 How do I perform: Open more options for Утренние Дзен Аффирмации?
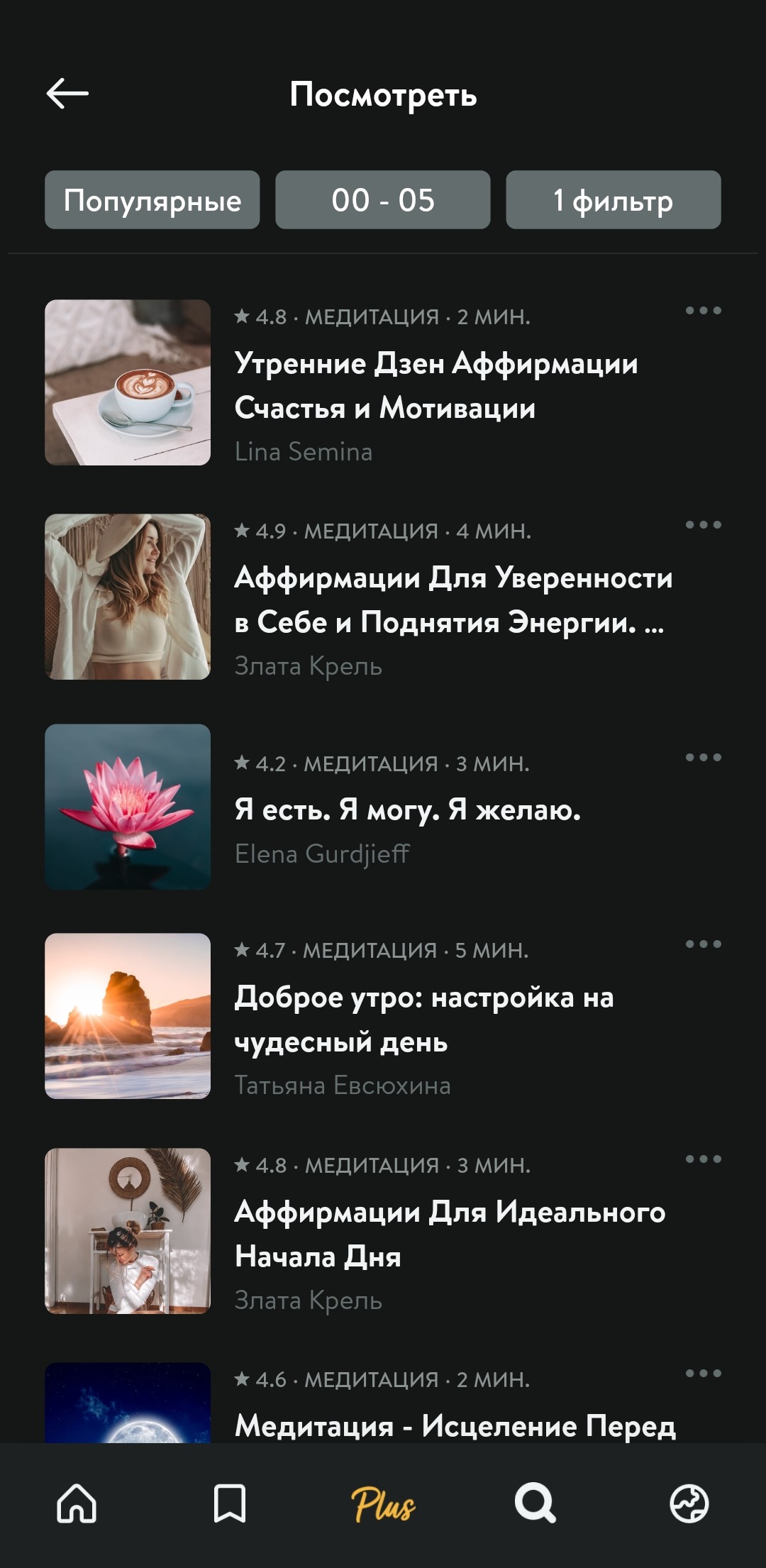click(703, 311)
